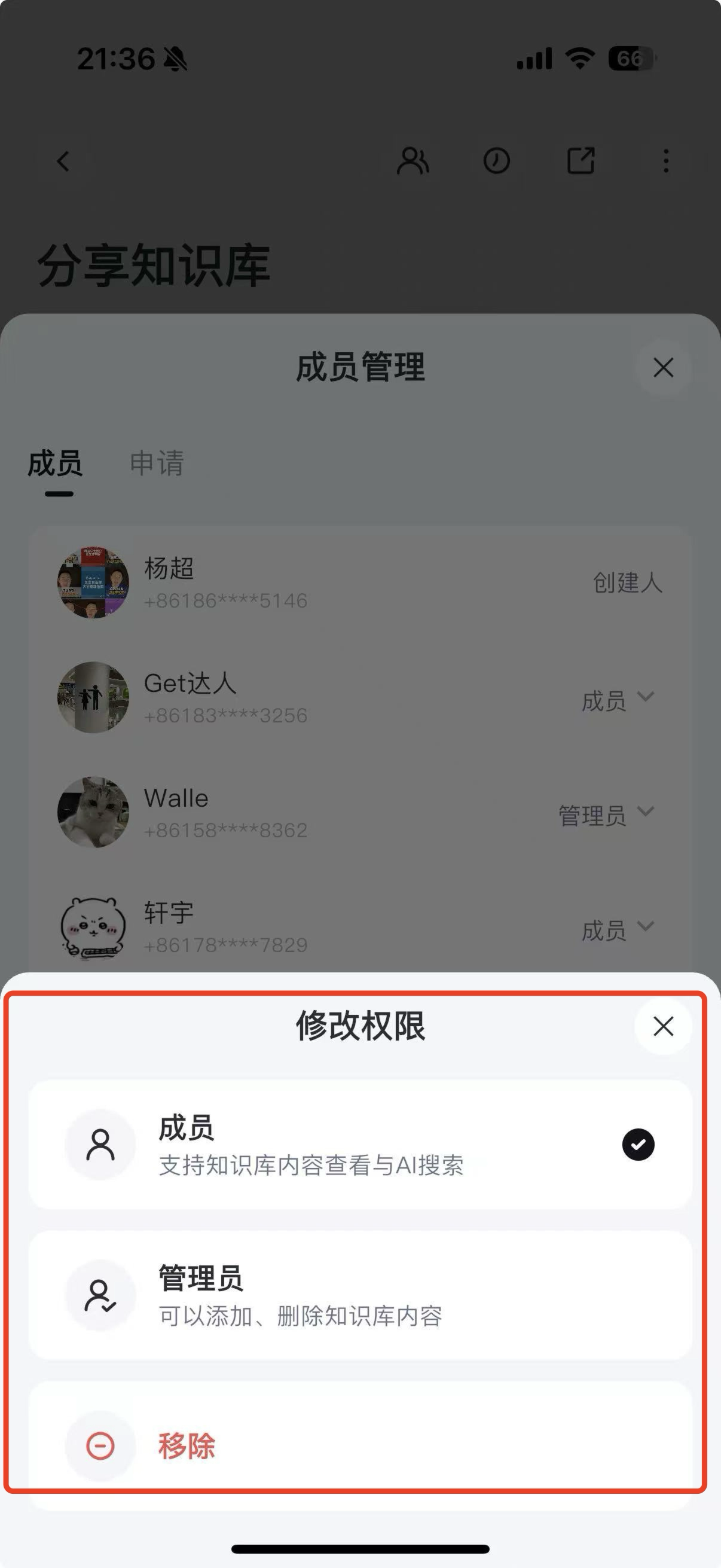721x1568 pixels.
Task: Close the 修改权限 sheet
Action: point(662,1026)
